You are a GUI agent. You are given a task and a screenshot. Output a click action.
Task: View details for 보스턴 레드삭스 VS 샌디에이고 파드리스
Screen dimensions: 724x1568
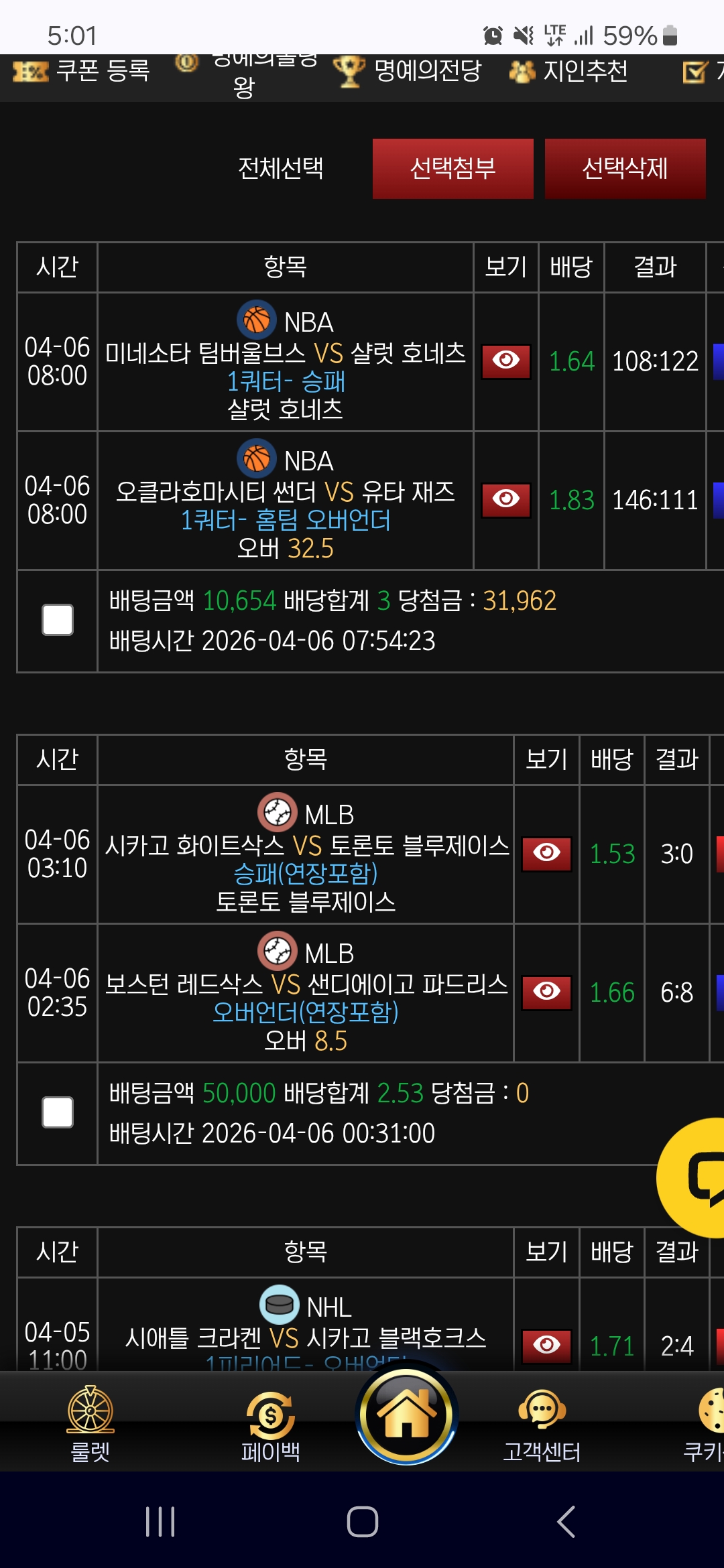pos(546,992)
